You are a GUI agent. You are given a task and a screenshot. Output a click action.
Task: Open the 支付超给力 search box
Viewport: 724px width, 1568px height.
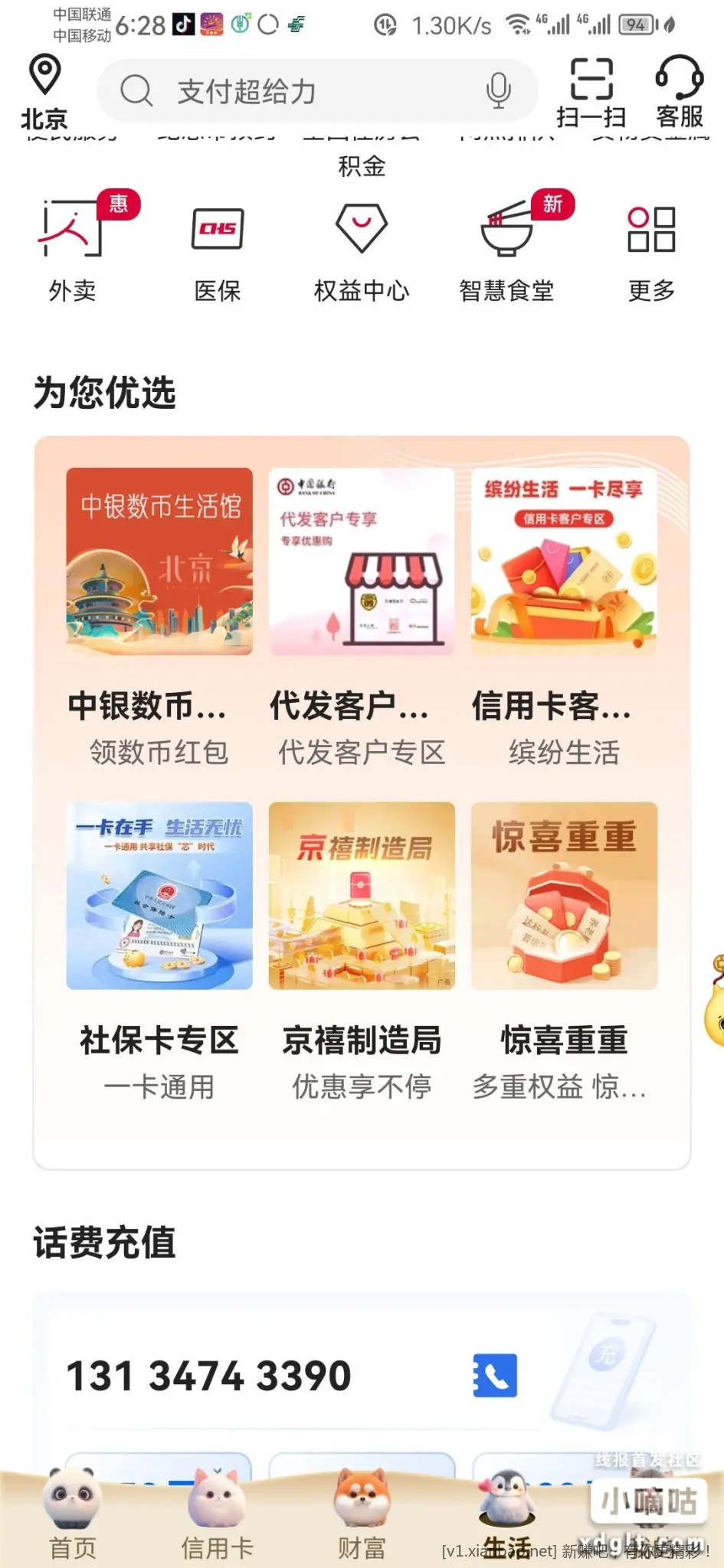(306, 92)
